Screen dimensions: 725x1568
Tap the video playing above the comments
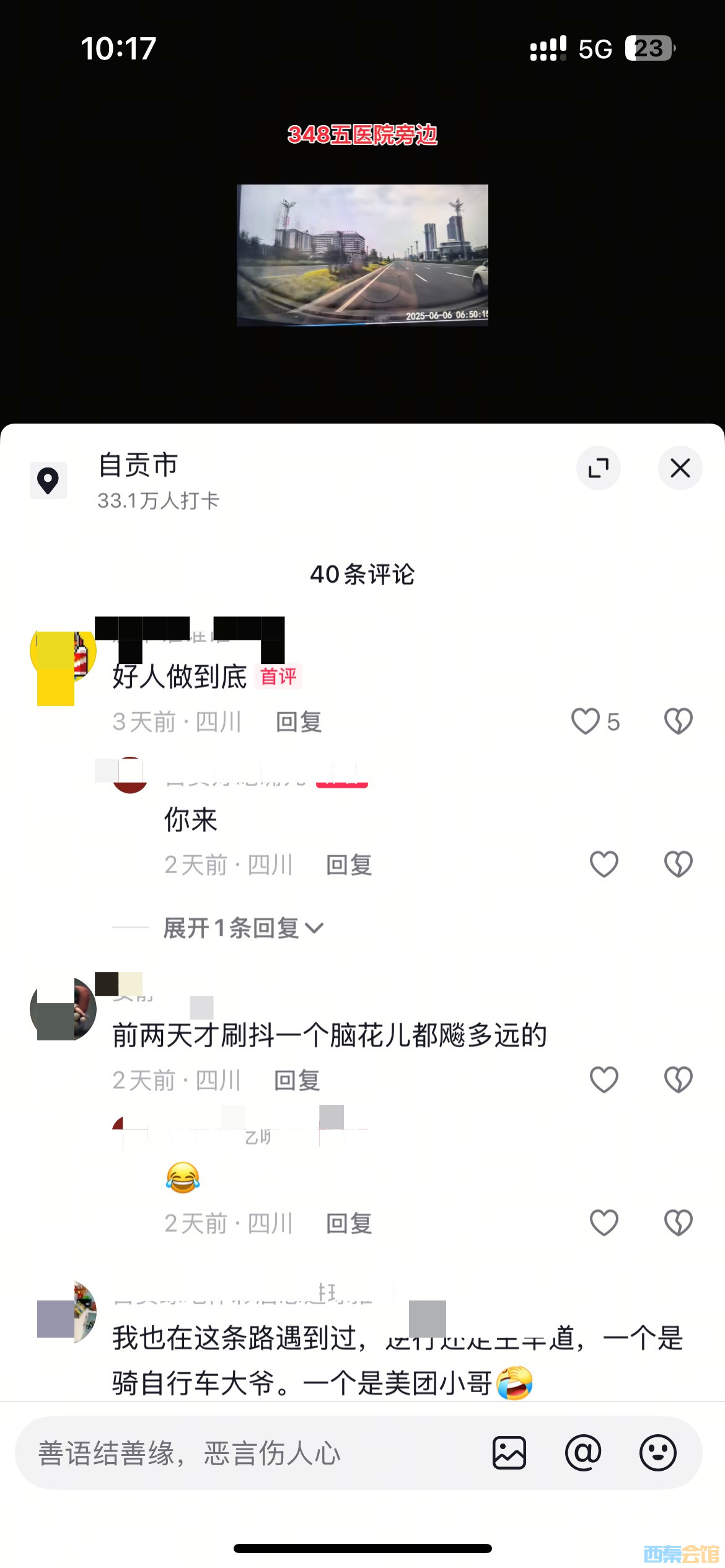(x=362, y=255)
